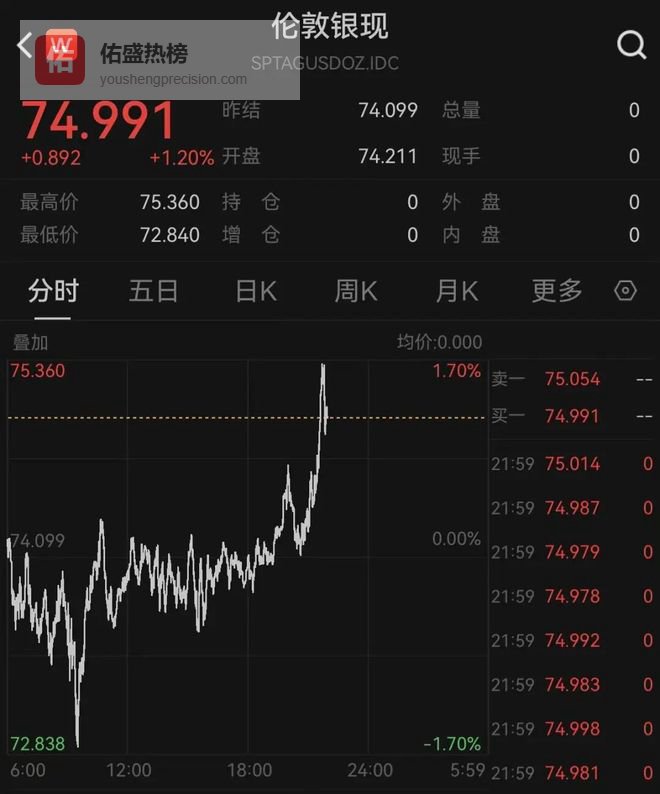660x794 pixels.
Task: Select the 周K chart tab
Action: click(x=355, y=291)
